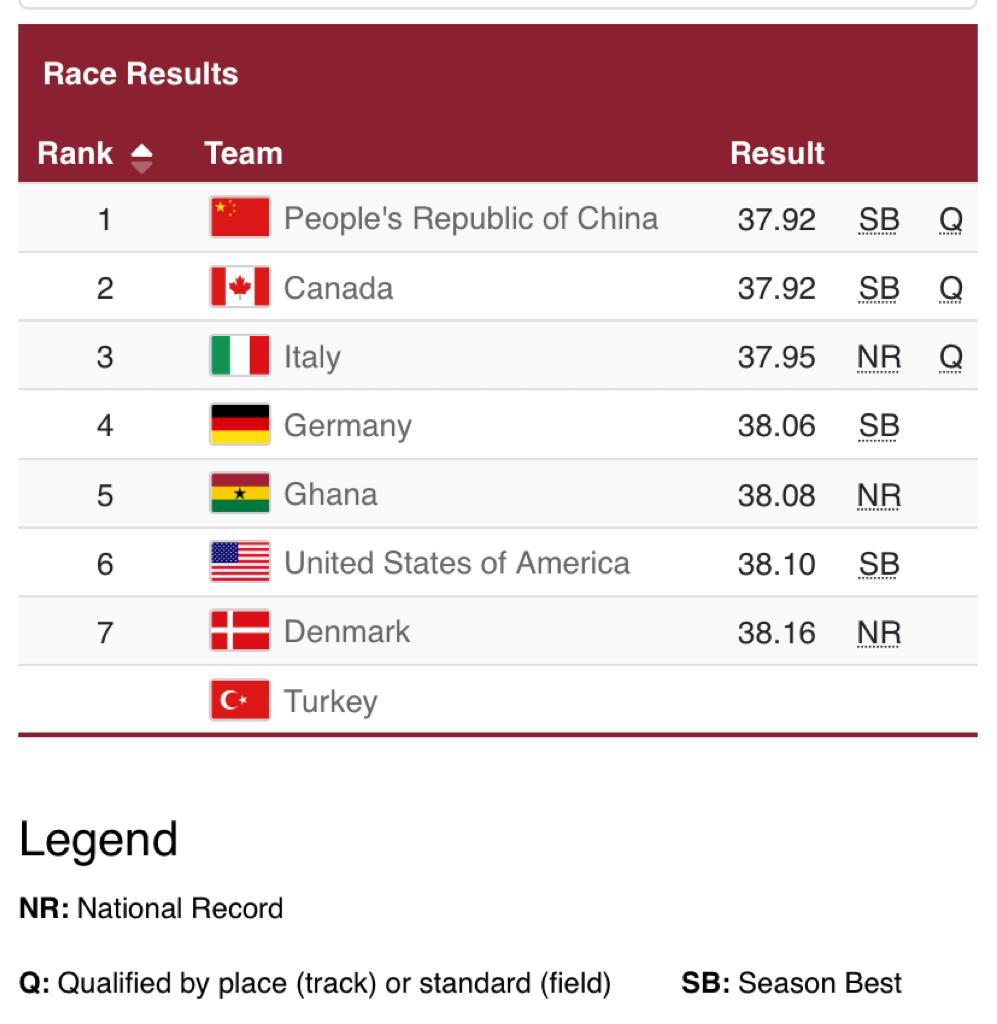
Task: View United States of America team
Action: click(456, 563)
